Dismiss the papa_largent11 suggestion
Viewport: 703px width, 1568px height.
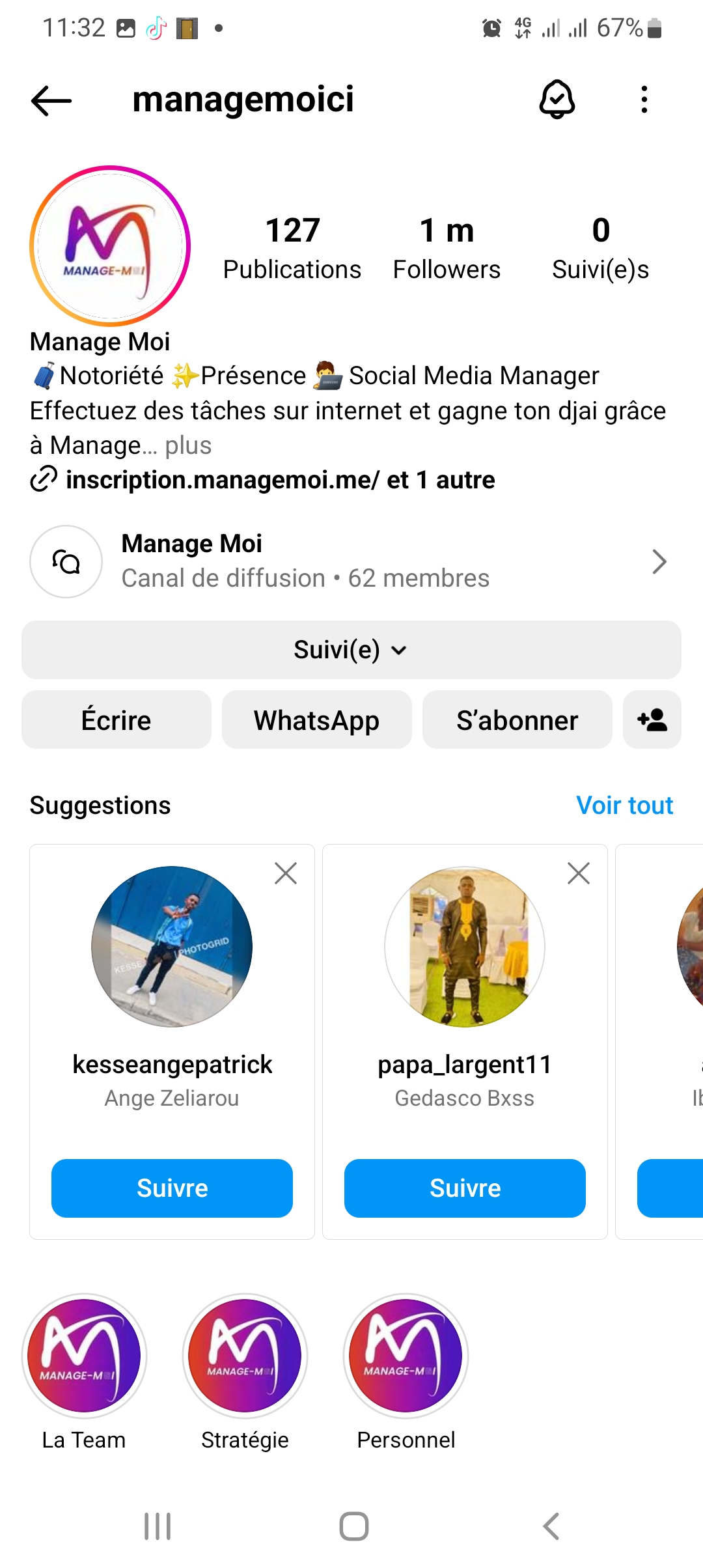click(579, 873)
